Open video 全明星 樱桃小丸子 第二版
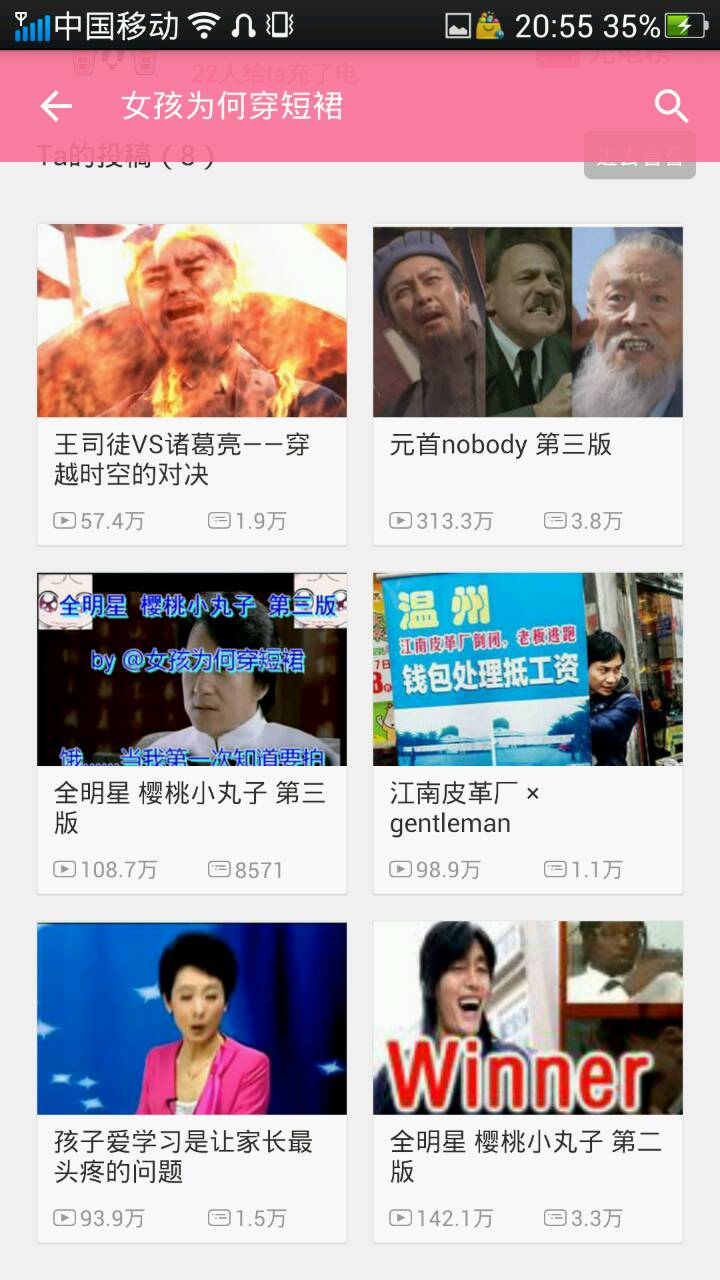This screenshot has width=720, height=1280. point(528,1082)
